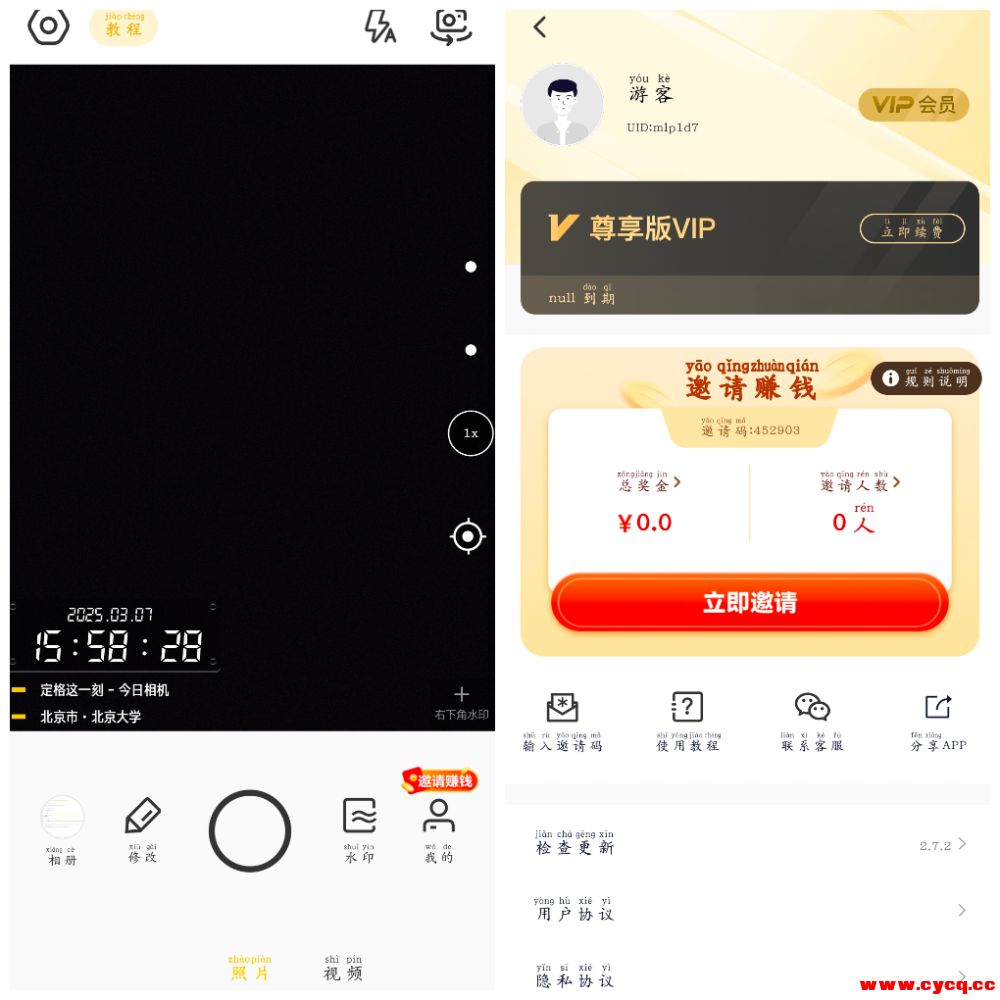Tap 修改 to edit the watermark
Viewport: 1000px width, 1000px height.
tap(142, 829)
